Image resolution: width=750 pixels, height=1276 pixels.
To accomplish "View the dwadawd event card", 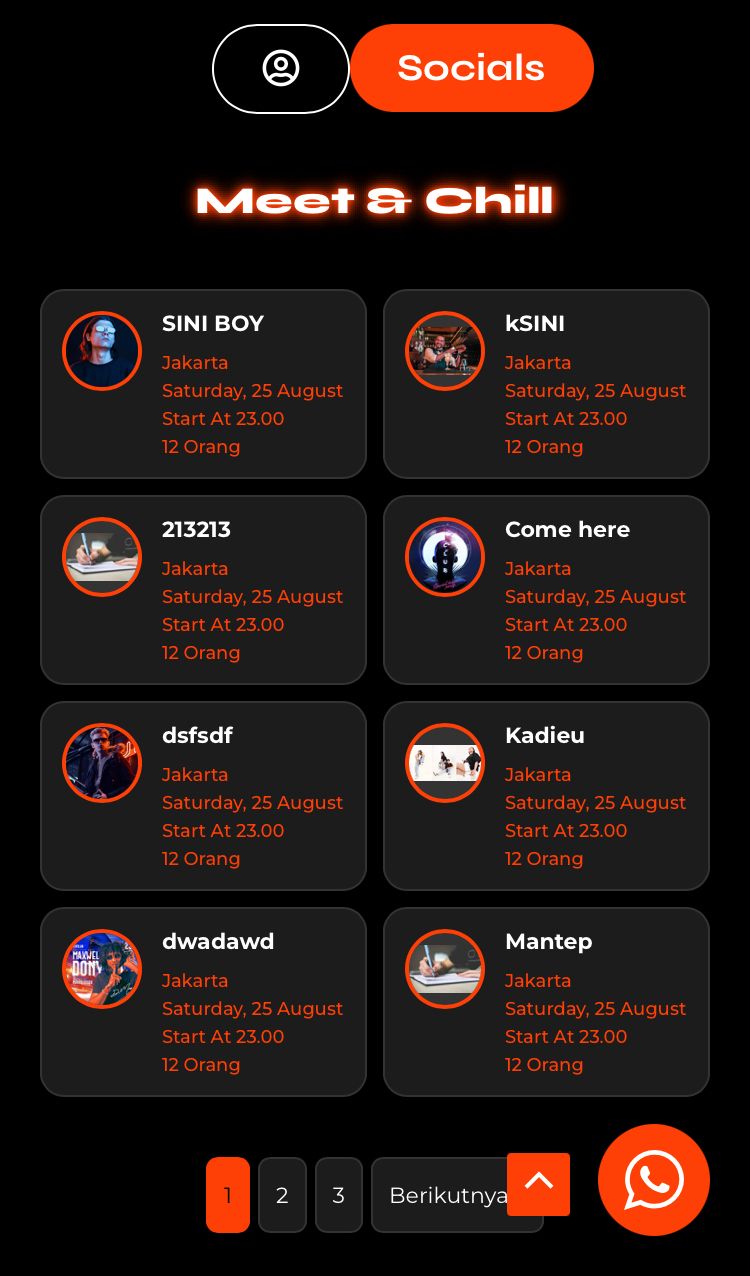I will coord(203,1002).
